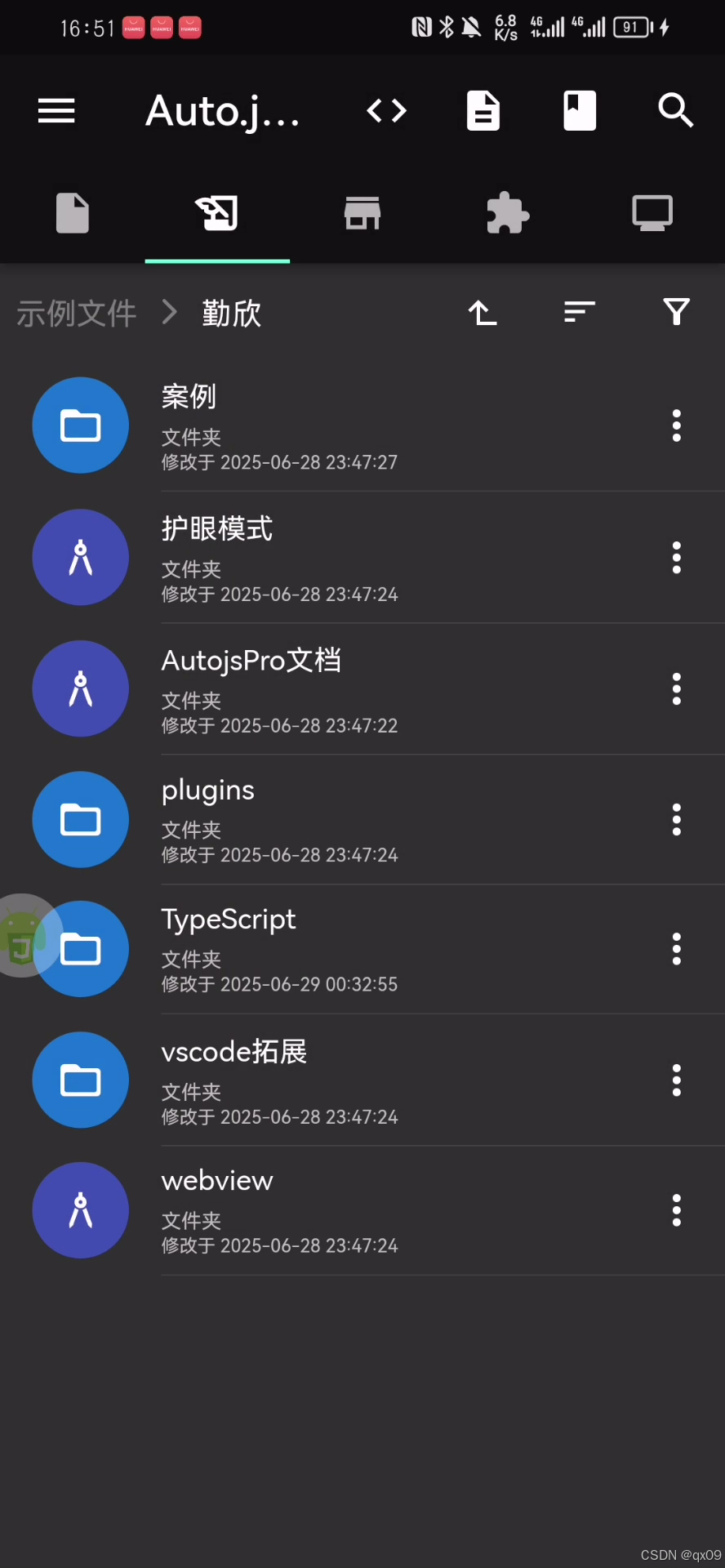Switch to the documents tab
Viewport: 725px width, 1568px height.
(72, 213)
